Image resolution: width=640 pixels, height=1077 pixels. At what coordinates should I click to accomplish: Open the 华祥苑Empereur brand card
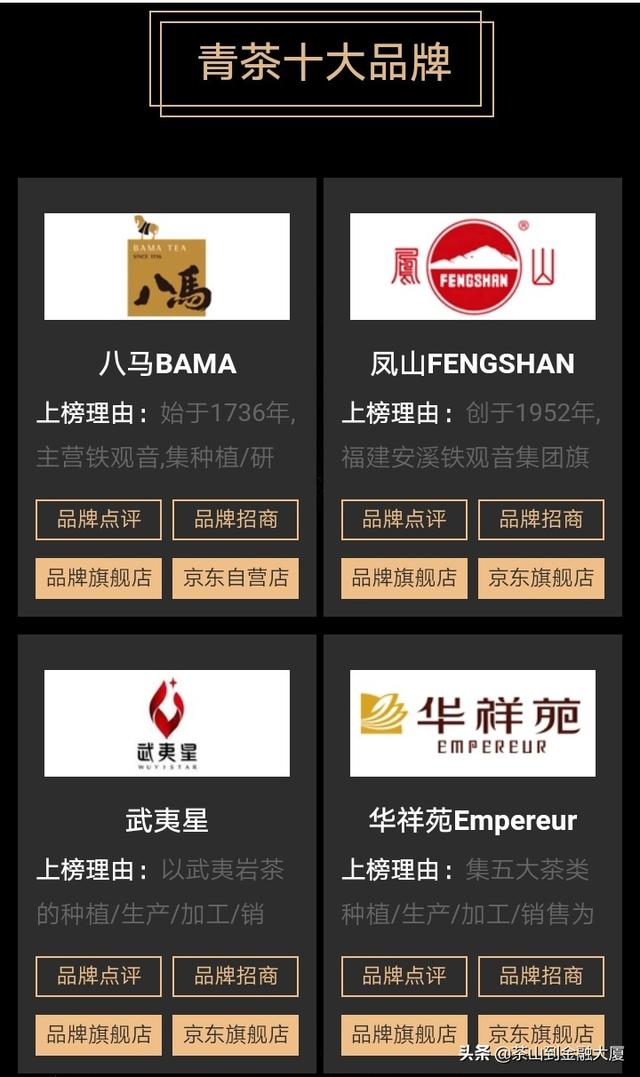pos(472,854)
